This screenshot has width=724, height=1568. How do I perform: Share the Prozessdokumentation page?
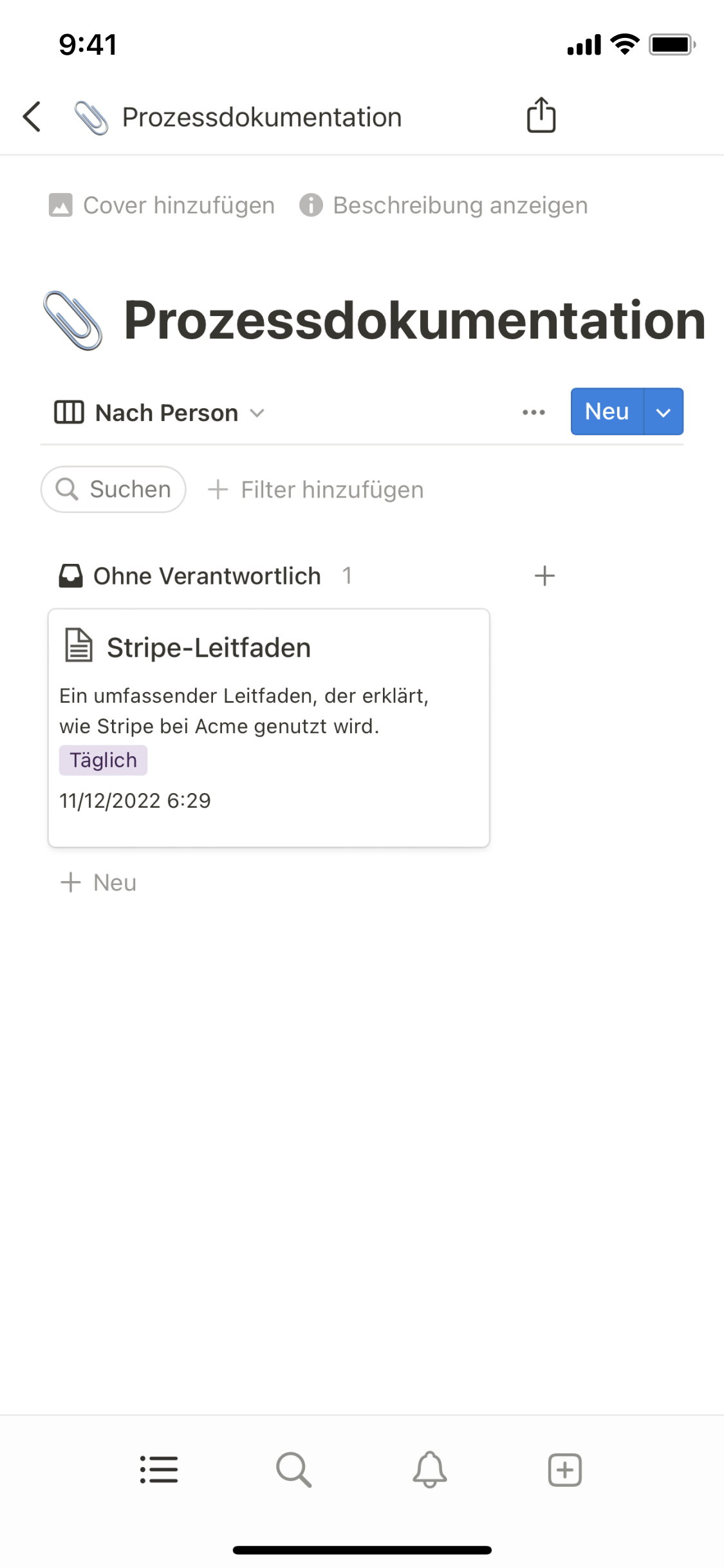541,116
